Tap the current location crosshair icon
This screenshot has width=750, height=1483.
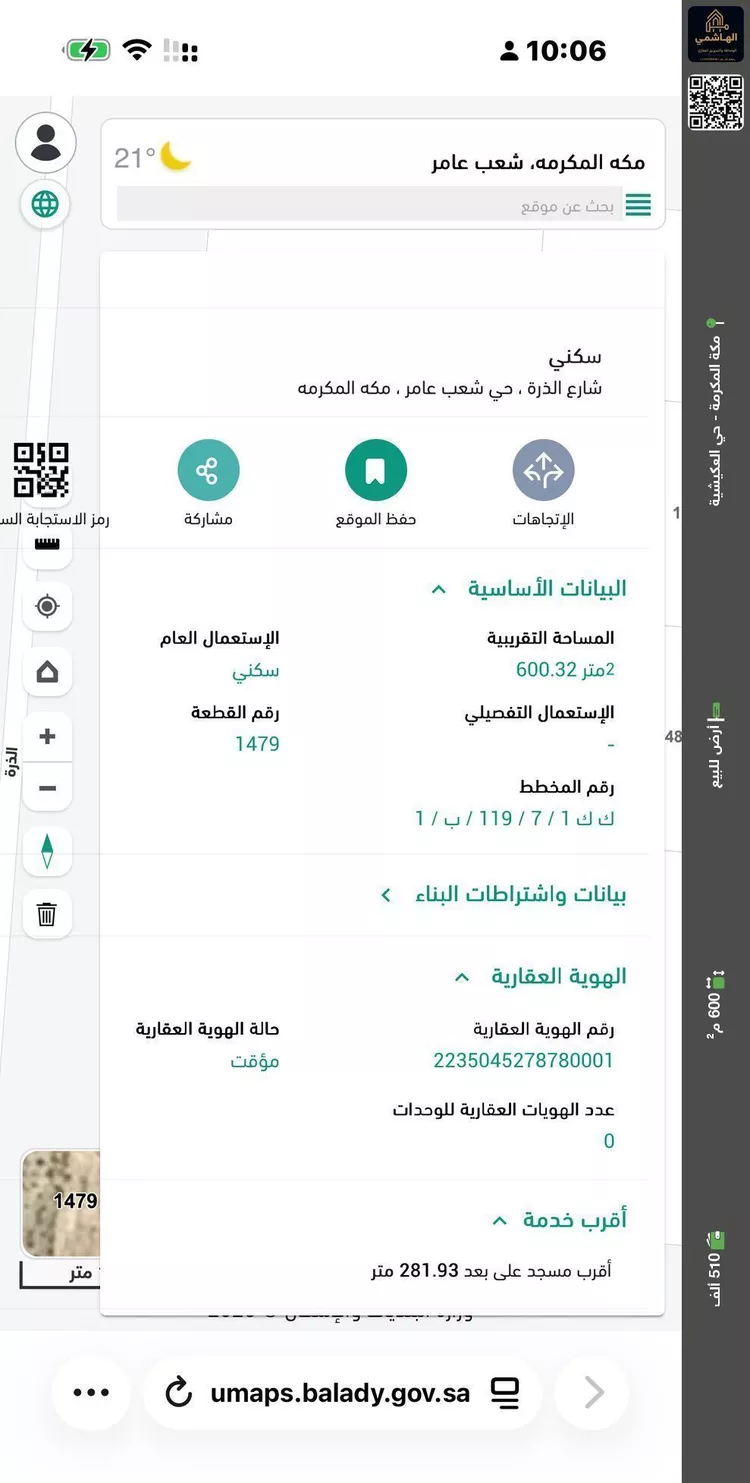click(x=47, y=607)
